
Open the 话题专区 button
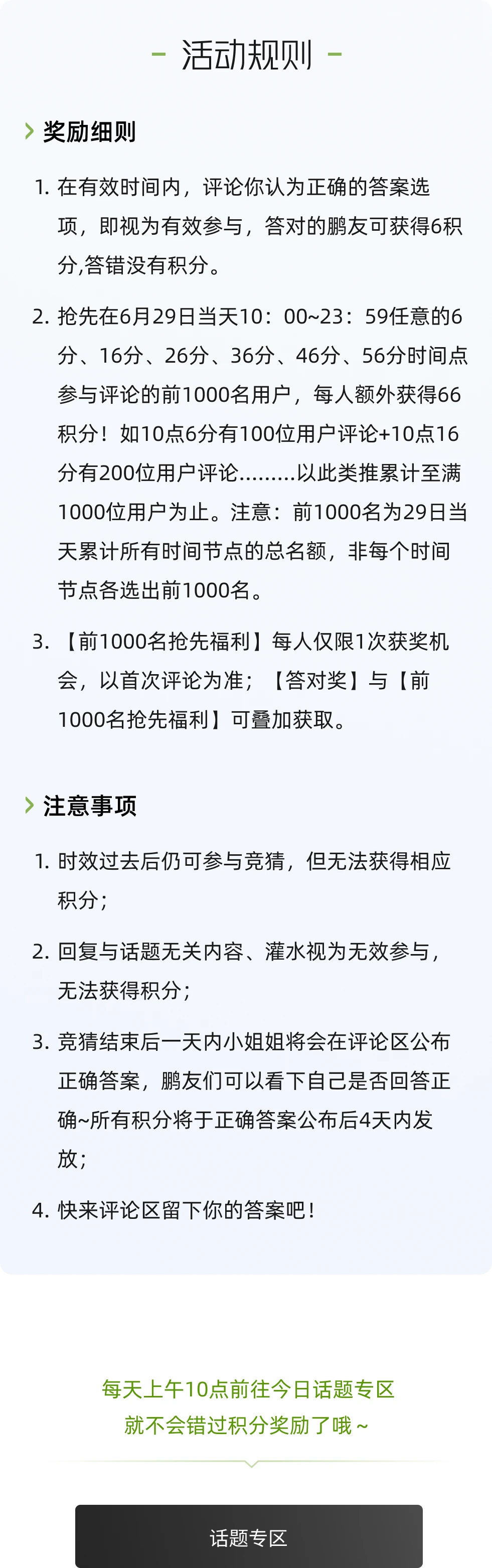(x=248, y=1537)
